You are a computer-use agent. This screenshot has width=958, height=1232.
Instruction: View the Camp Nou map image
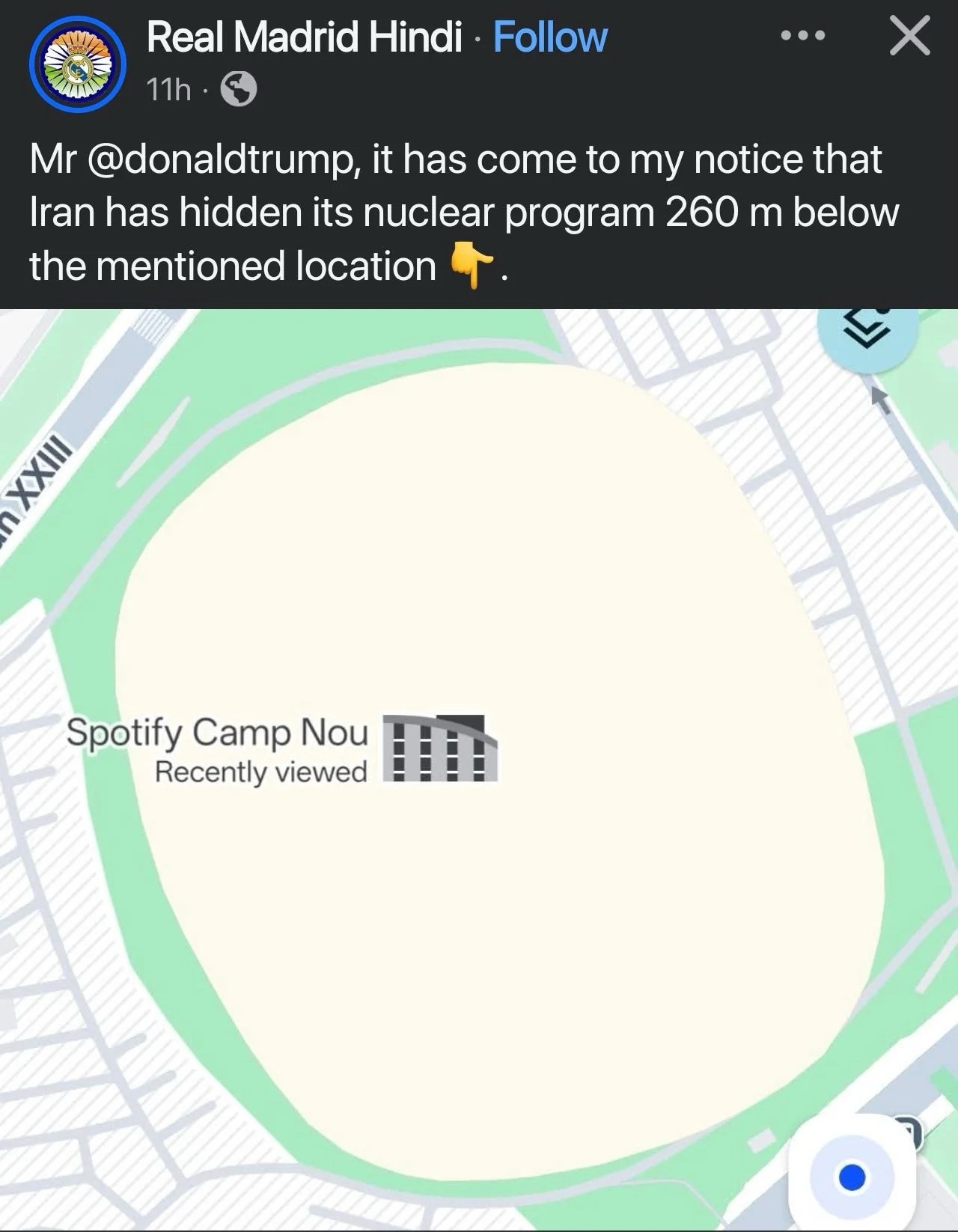(x=479, y=771)
